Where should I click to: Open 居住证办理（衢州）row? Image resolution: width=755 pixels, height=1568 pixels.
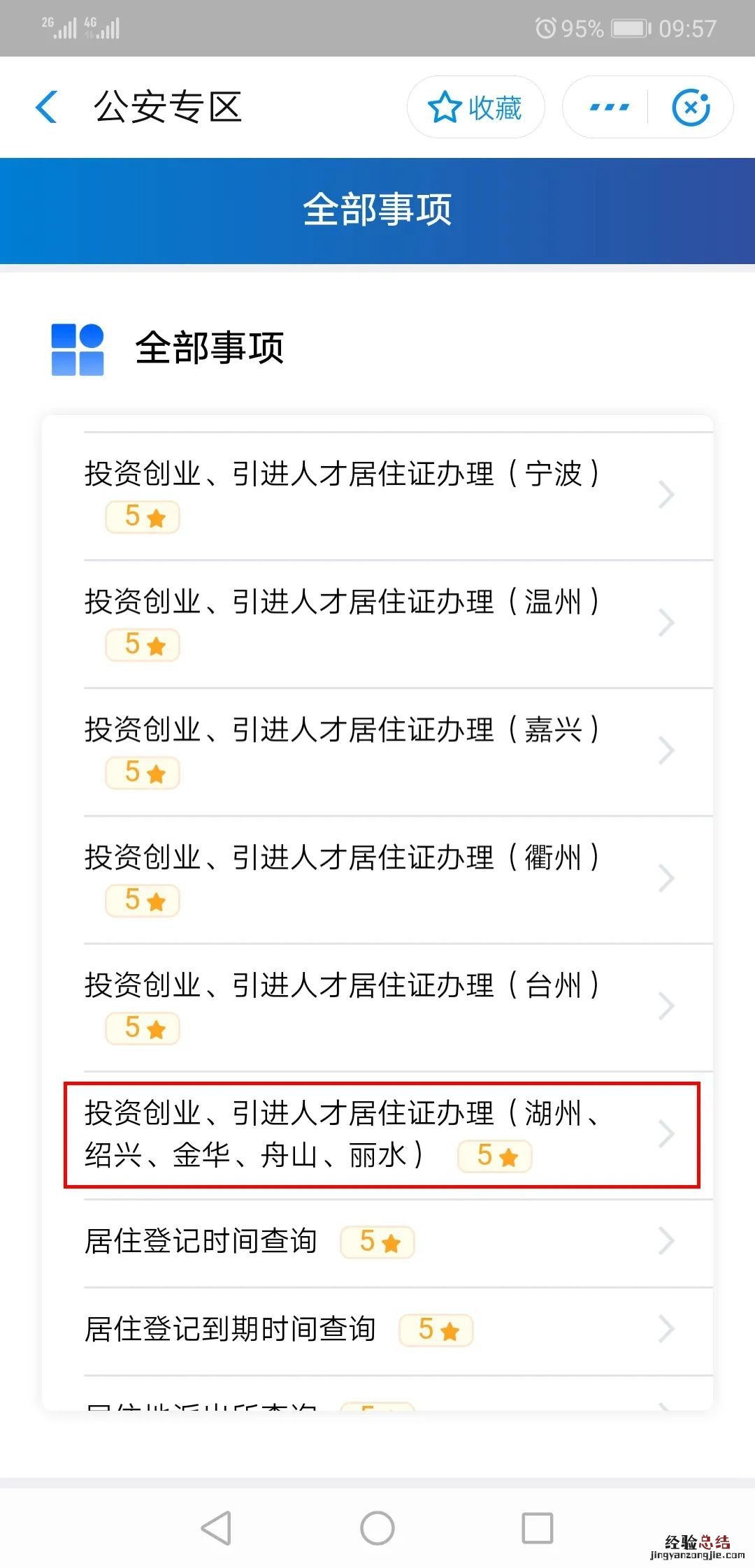coord(377,878)
